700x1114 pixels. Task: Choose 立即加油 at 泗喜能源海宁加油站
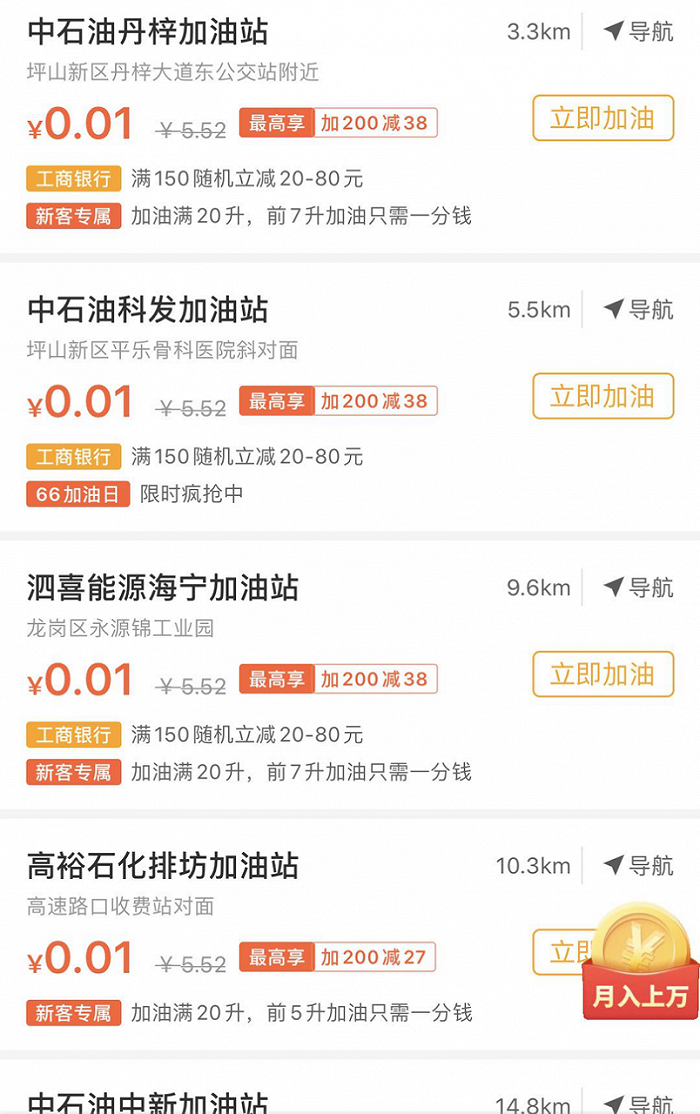pos(603,675)
